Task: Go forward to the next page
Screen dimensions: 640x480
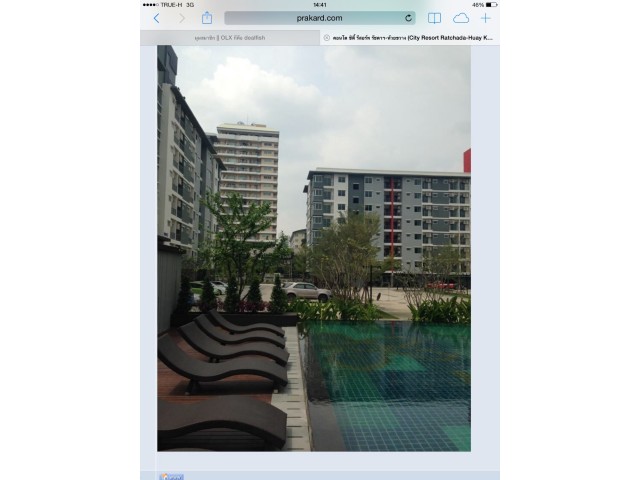Action: [181, 18]
